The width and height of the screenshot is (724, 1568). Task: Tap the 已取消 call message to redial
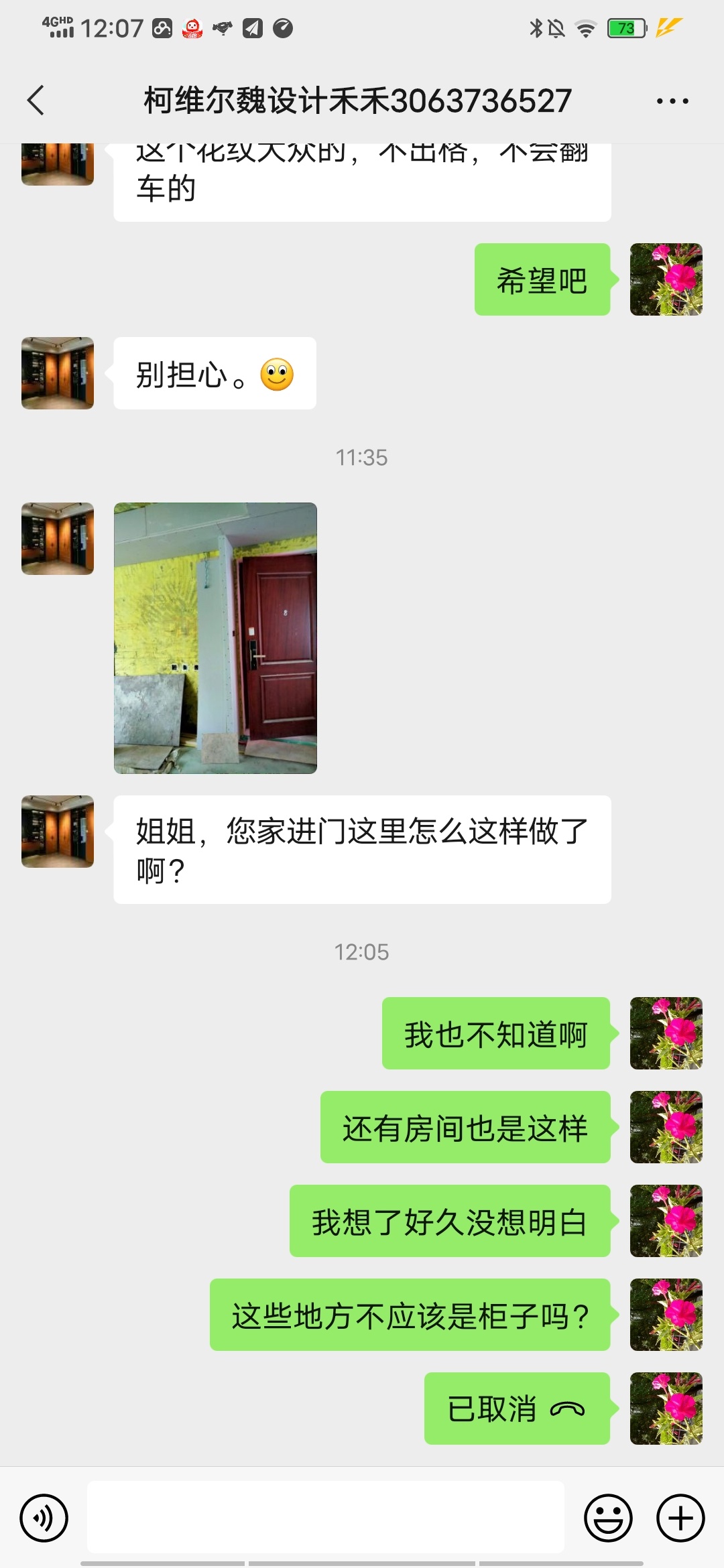point(516,1409)
